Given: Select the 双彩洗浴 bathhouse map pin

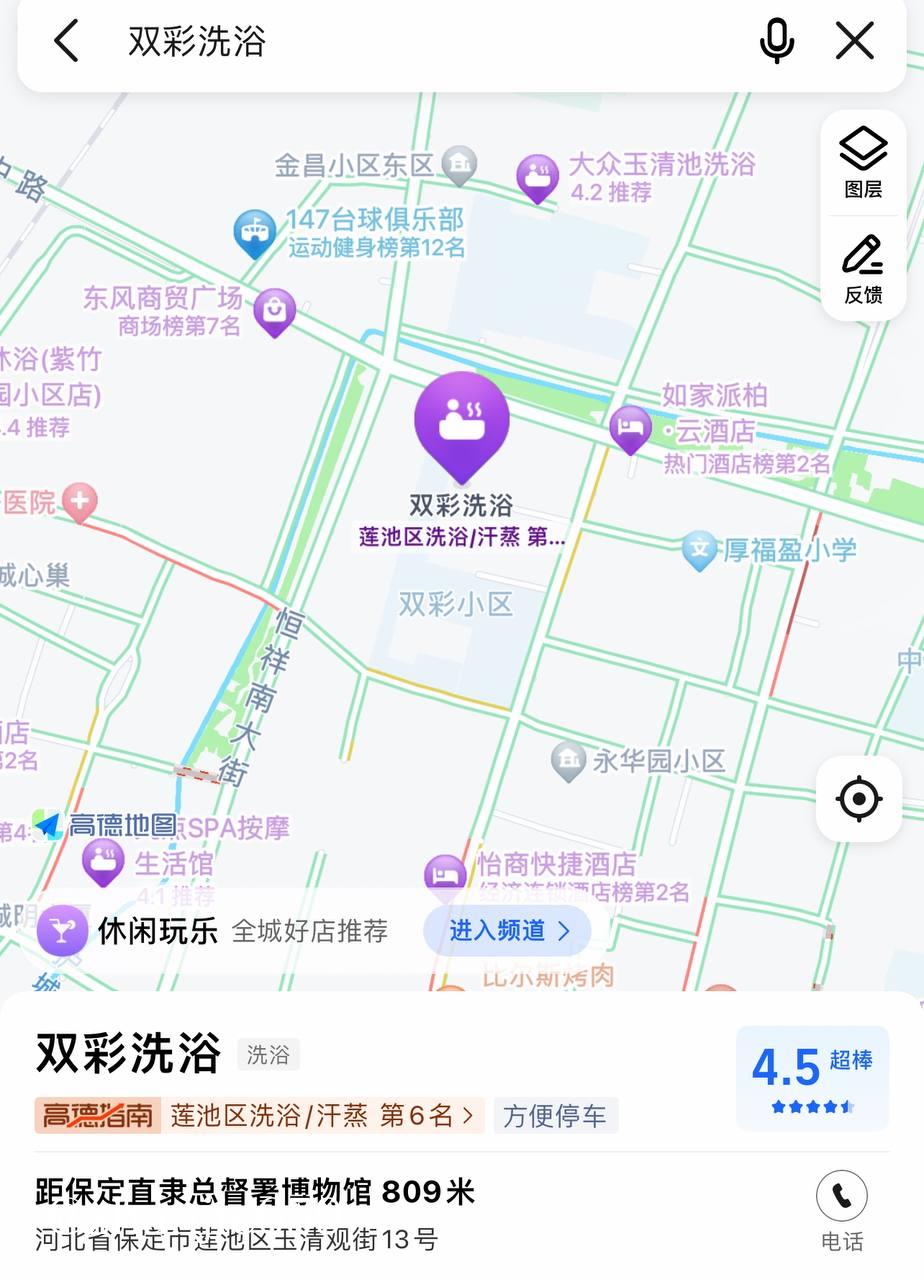Looking at the screenshot, I should coord(461,420).
